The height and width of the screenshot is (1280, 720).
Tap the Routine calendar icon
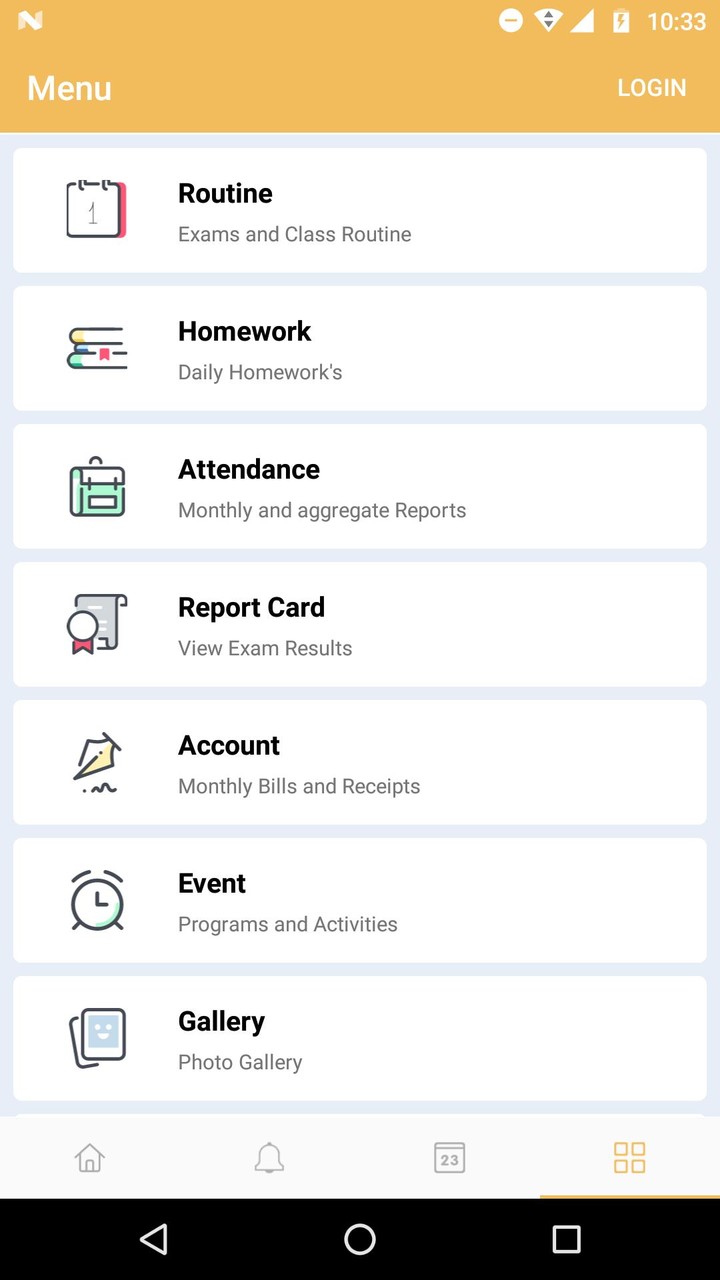click(x=97, y=208)
